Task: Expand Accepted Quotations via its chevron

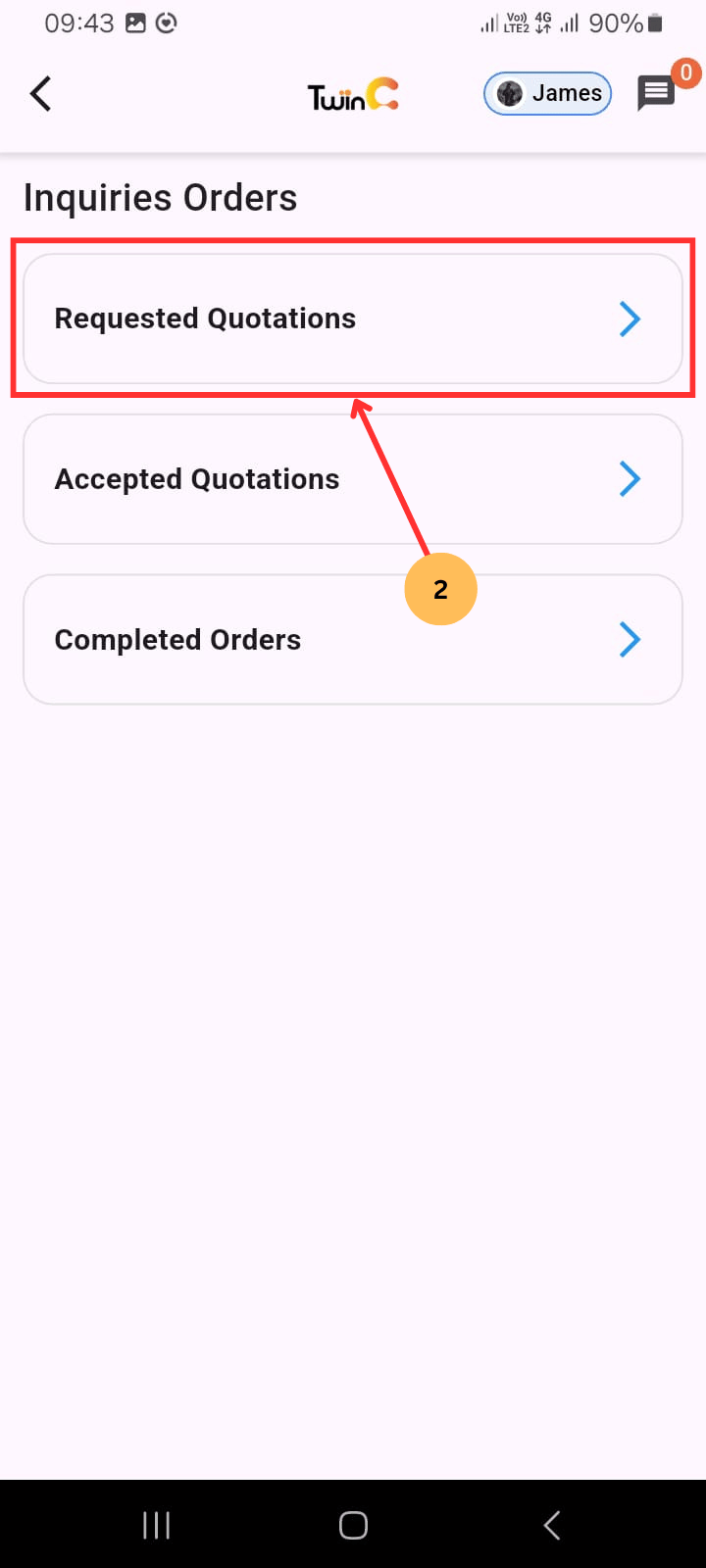Action: coord(630,478)
